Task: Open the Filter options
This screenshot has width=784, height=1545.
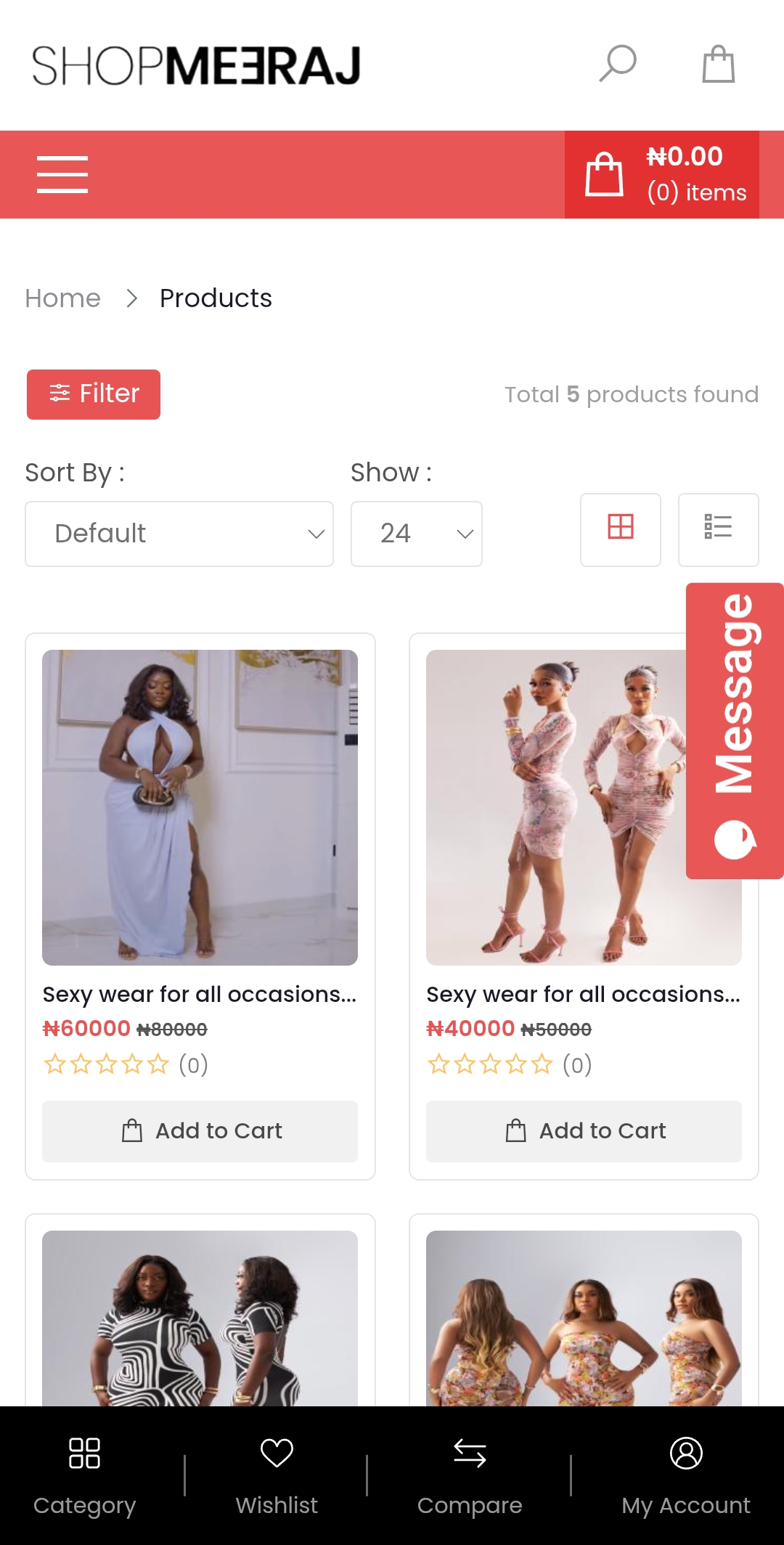Action: click(x=94, y=394)
